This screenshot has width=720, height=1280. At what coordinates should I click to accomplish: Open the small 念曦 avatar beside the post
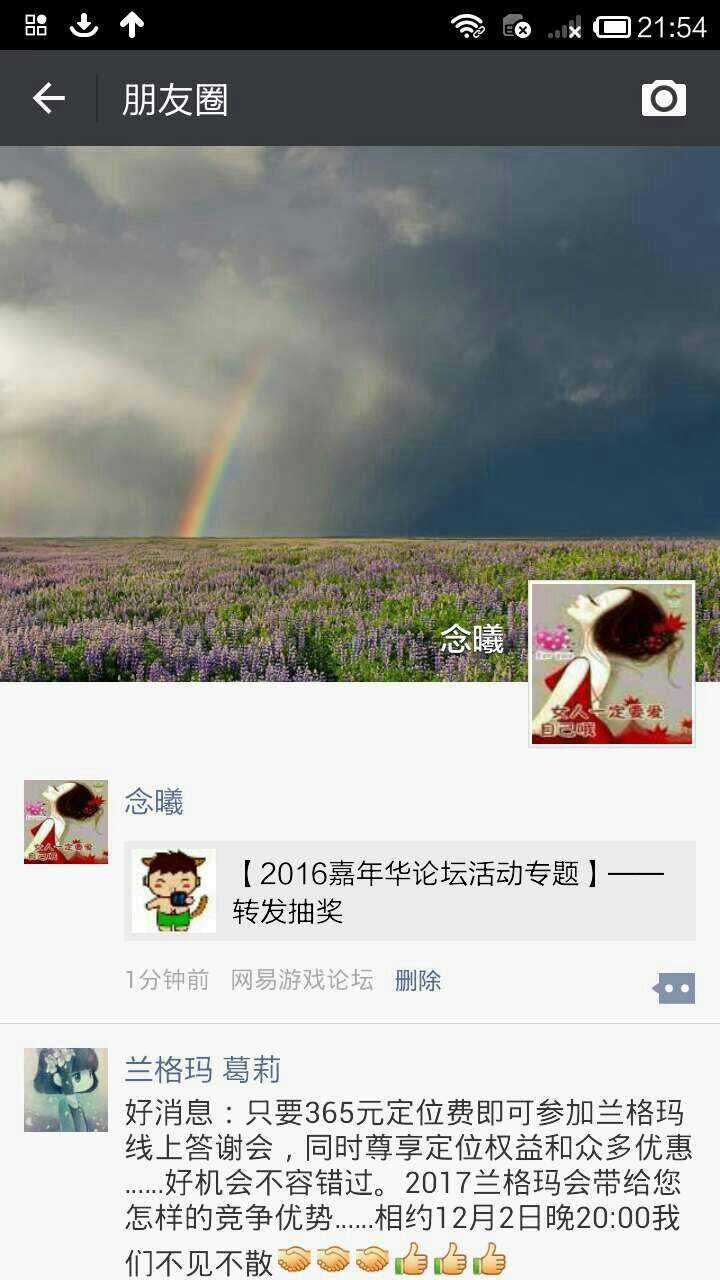[x=66, y=822]
